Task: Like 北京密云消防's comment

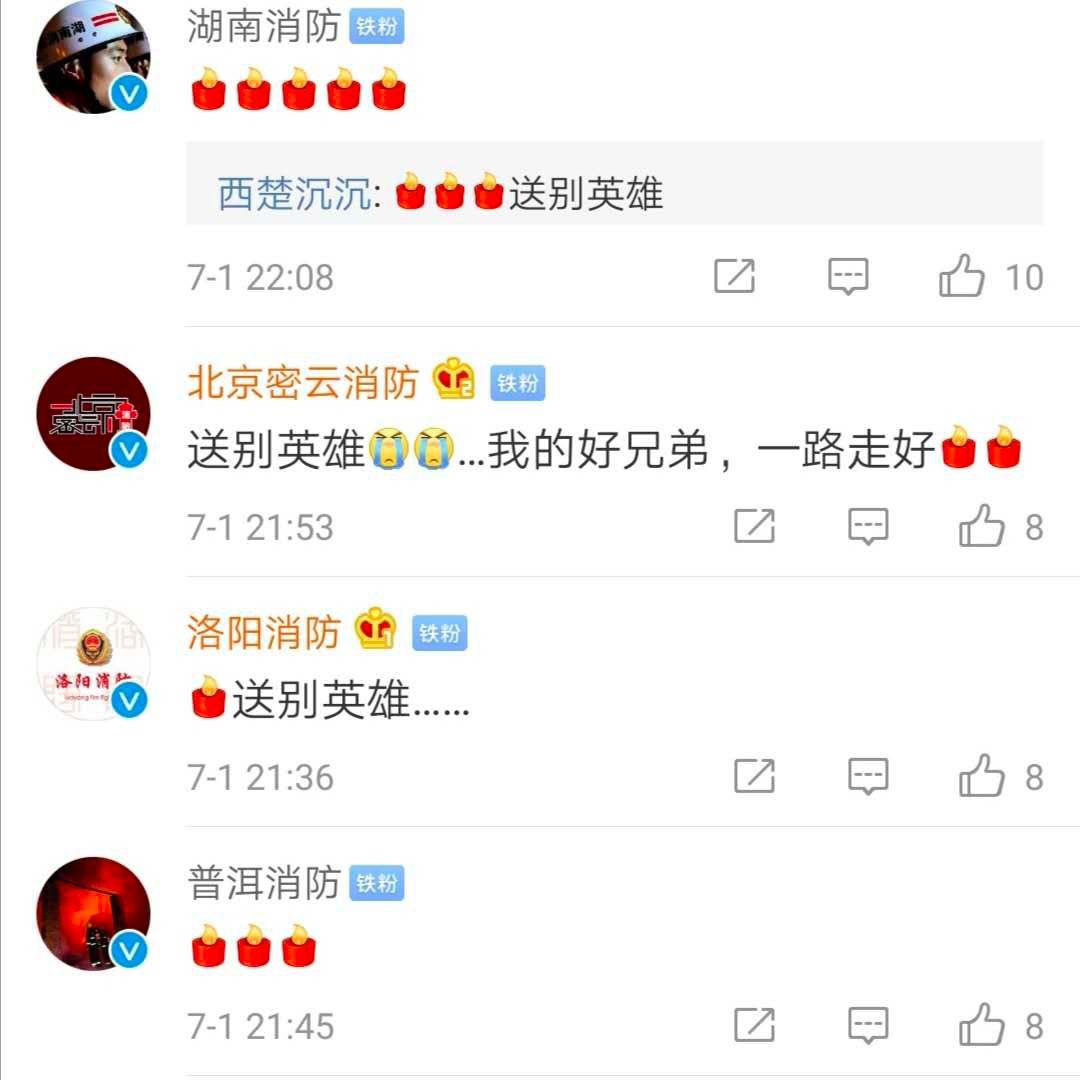Action: click(982, 526)
